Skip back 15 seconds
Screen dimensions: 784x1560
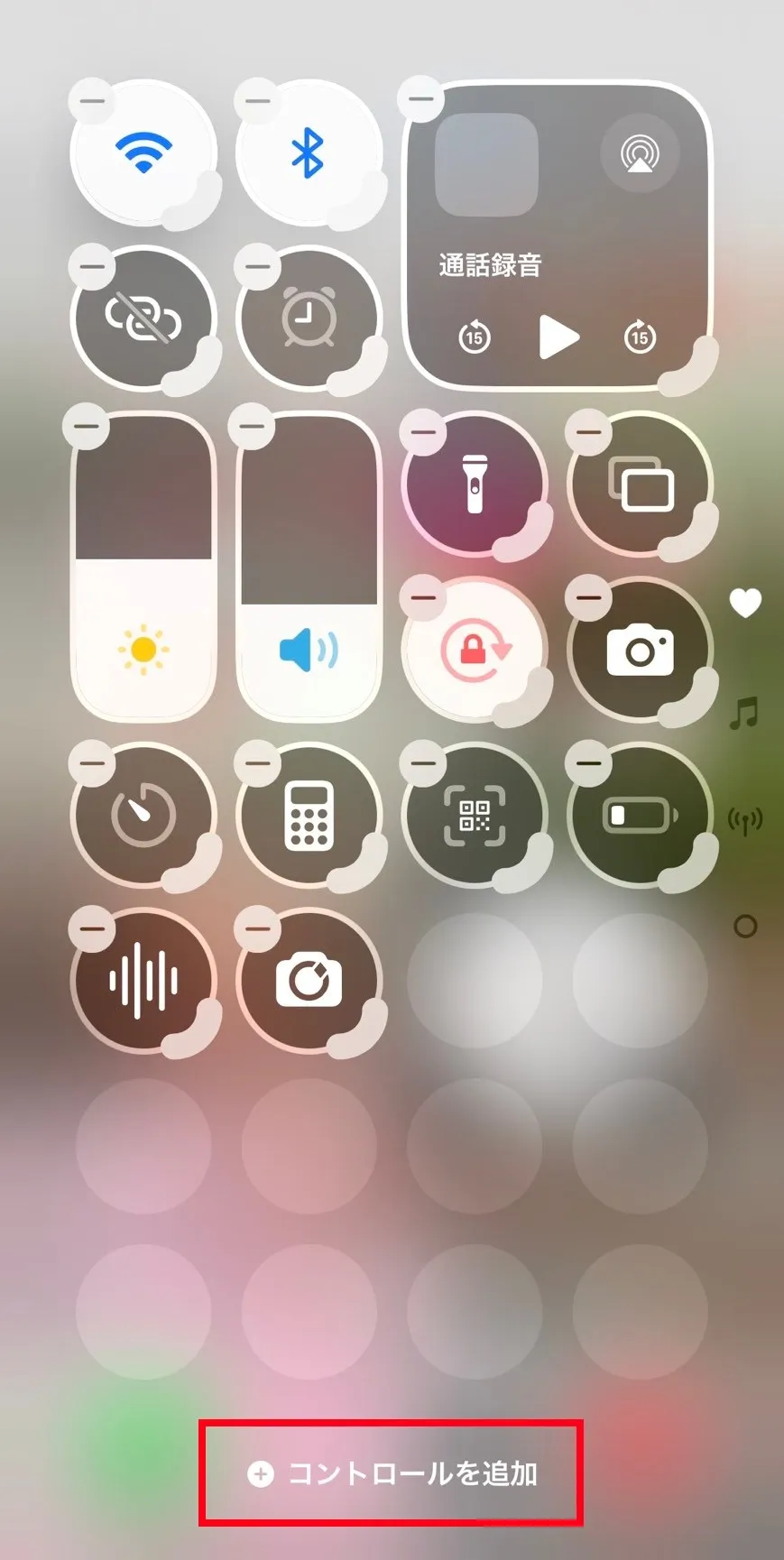tap(475, 338)
